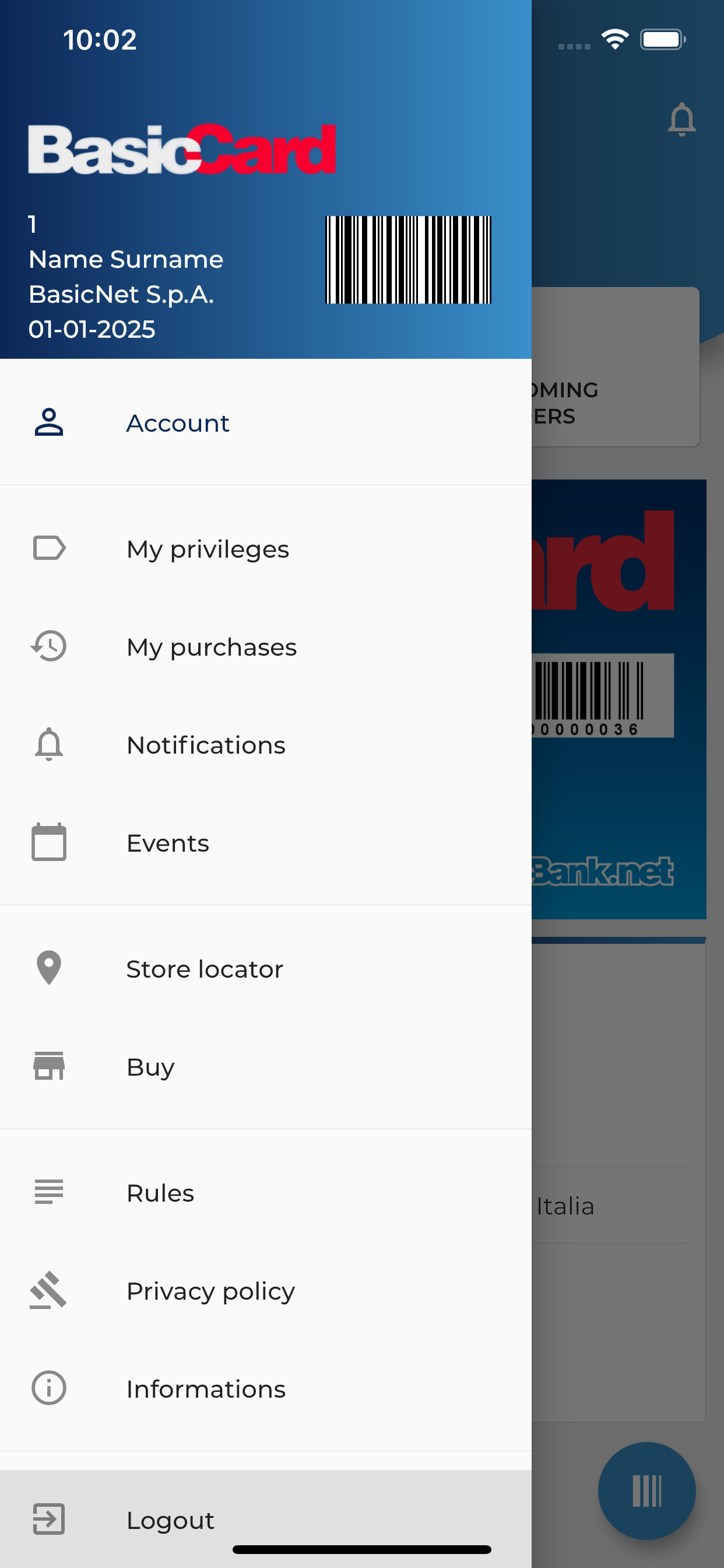Viewport: 724px width, 1568px height.
Task: Read the Rules
Action: [x=160, y=1193]
